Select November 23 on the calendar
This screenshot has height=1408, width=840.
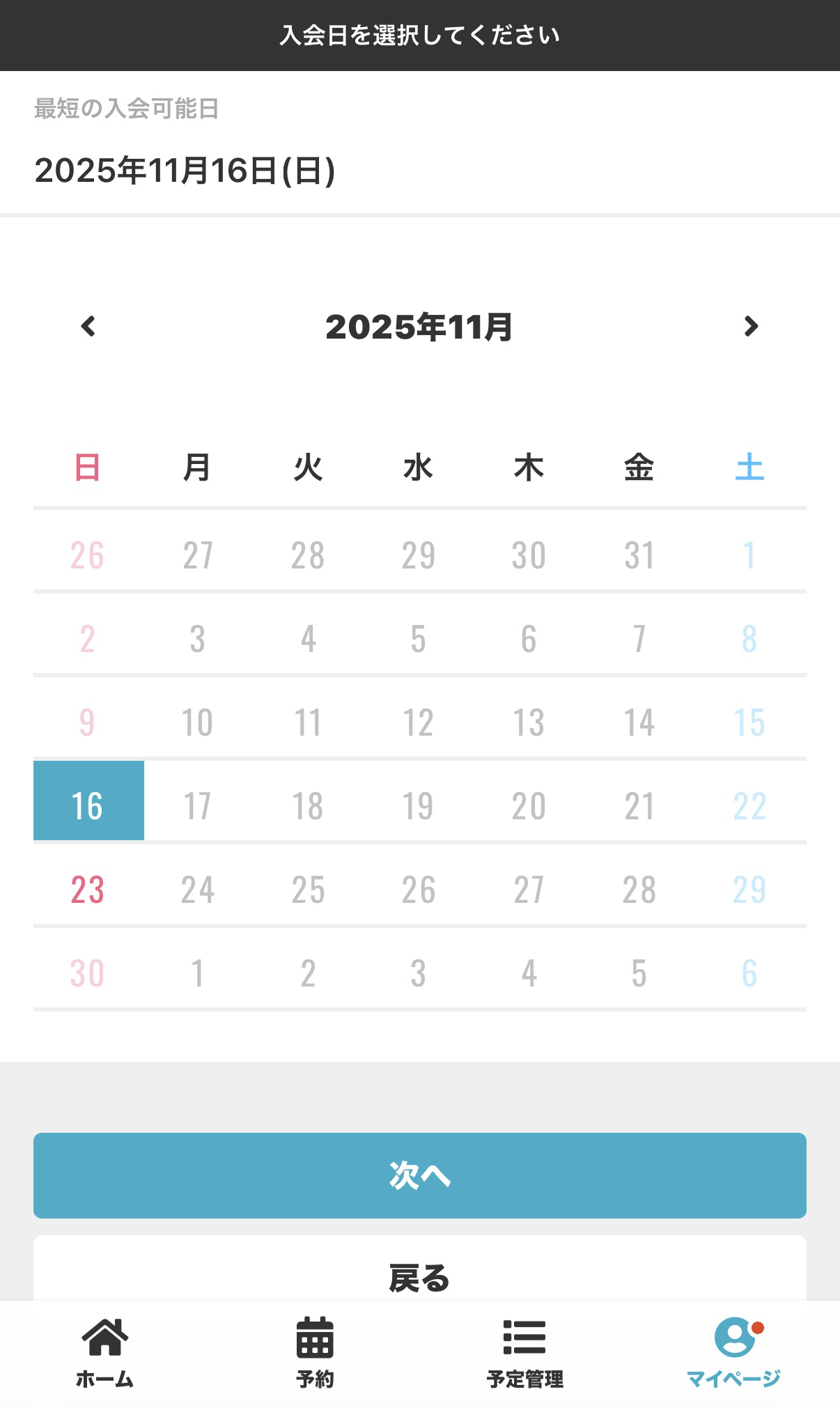point(88,890)
